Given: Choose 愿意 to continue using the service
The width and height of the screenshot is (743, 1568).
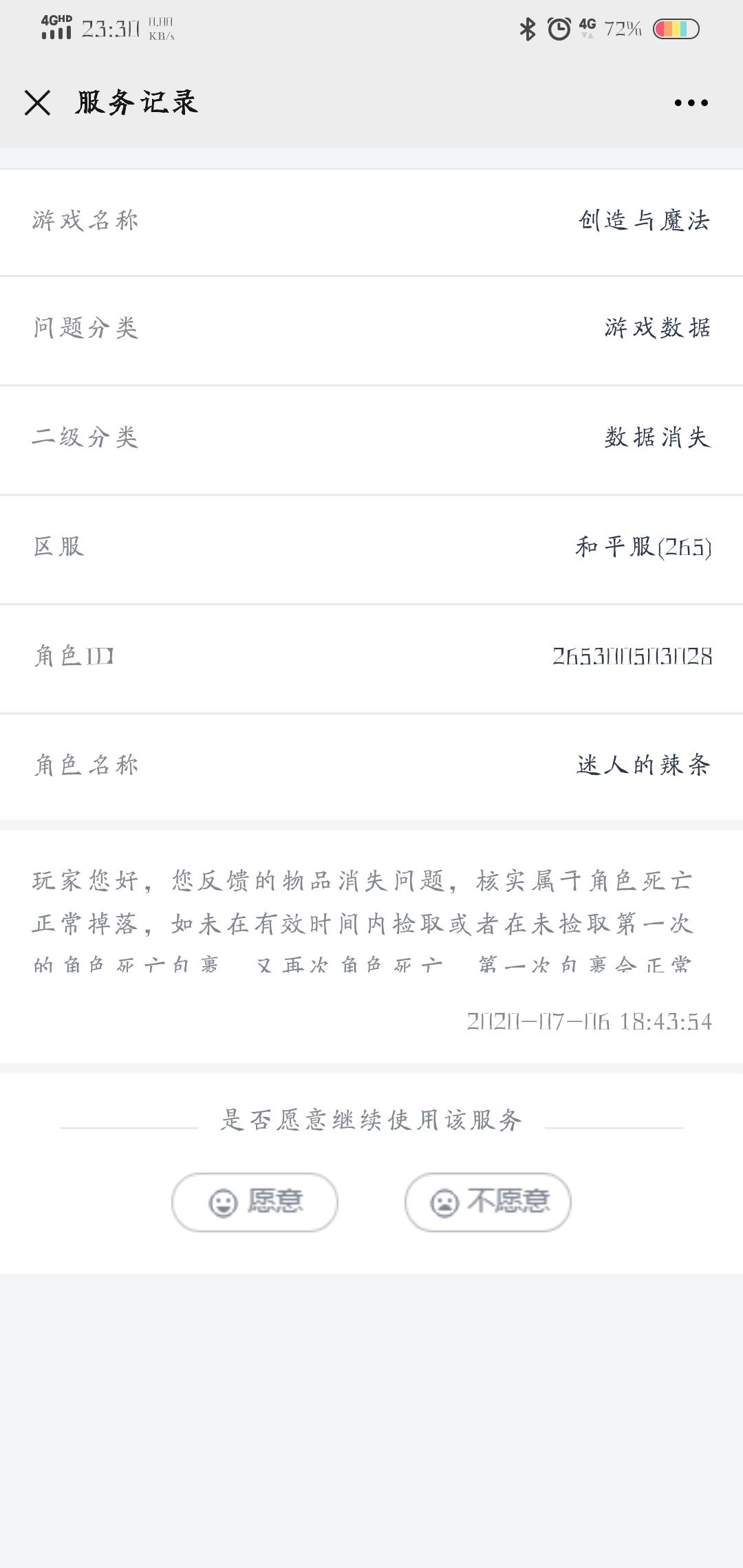Looking at the screenshot, I should 255,1201.
